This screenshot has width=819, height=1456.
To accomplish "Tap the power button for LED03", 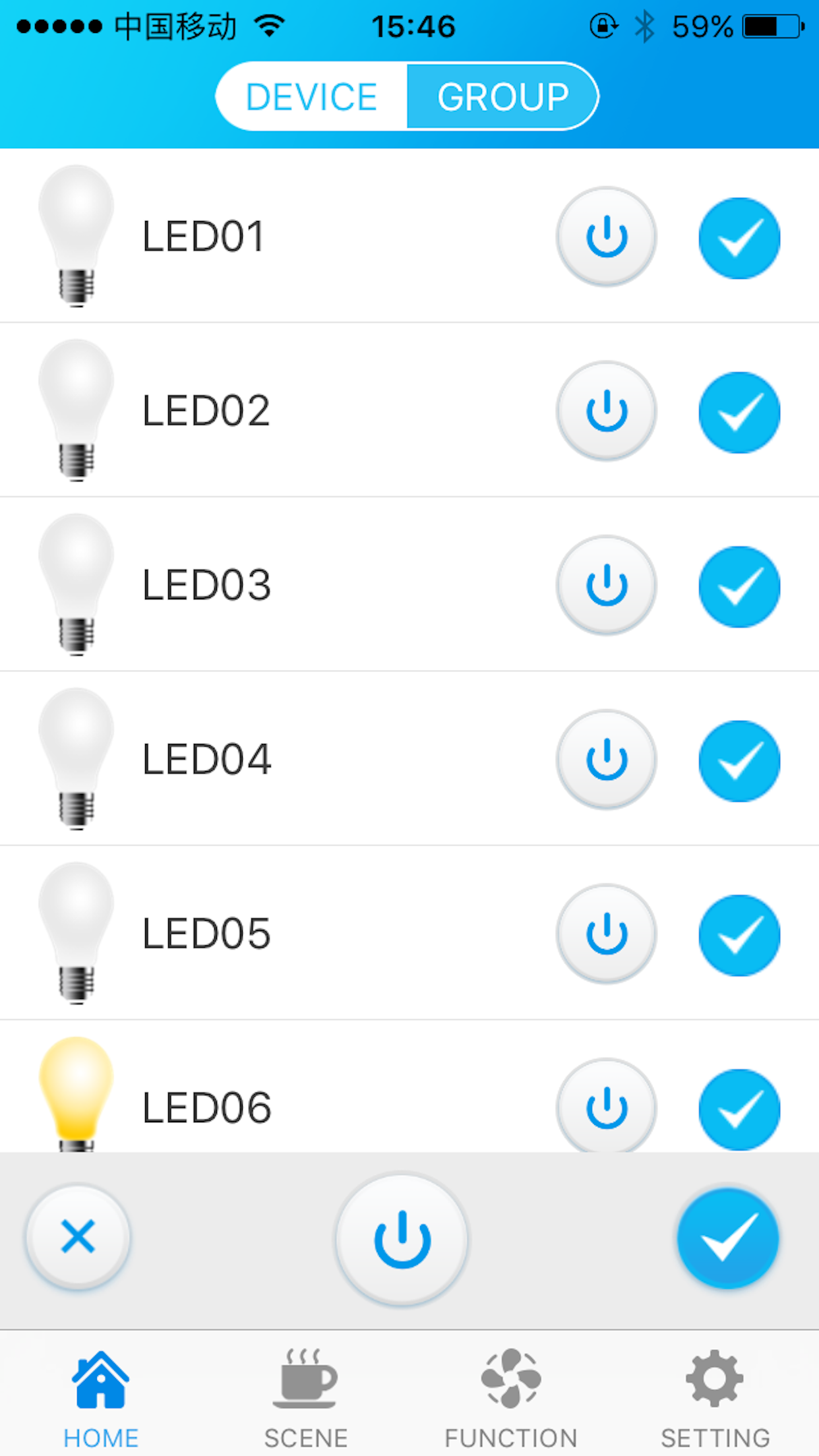I will click(x=606, y=586).
